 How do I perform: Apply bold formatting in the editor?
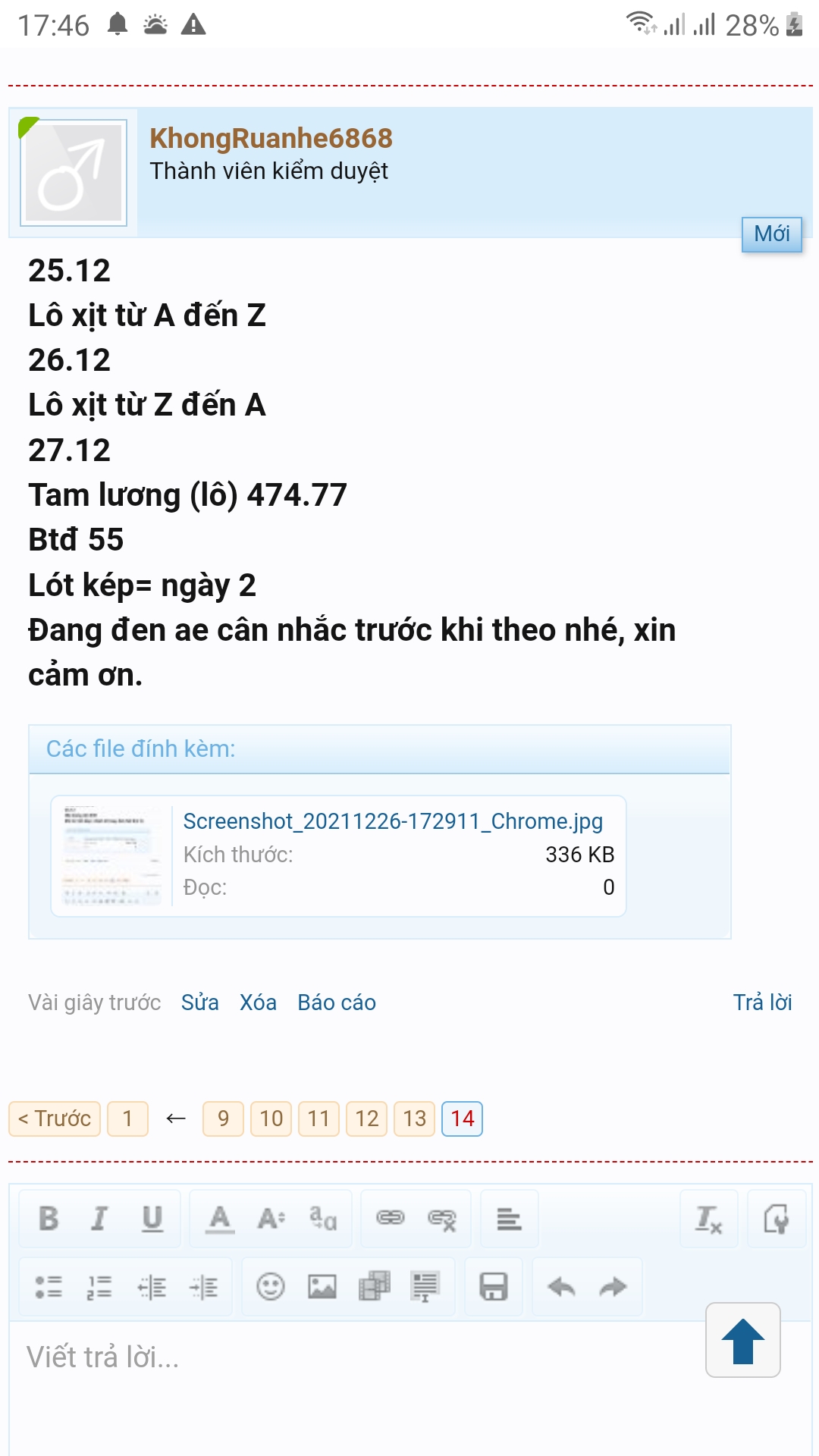coord(49,1219)
